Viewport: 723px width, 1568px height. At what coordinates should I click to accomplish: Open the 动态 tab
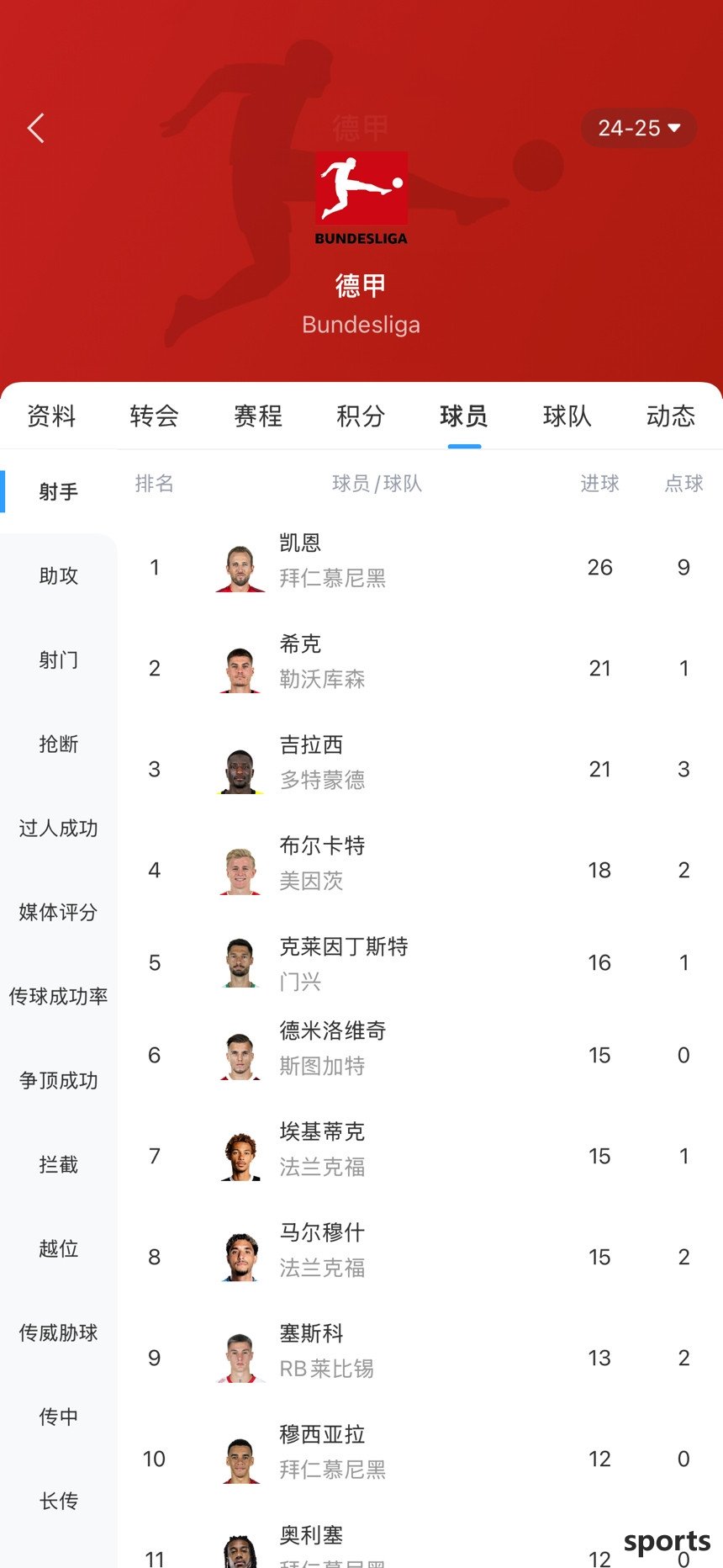click(x=671, y=416)
